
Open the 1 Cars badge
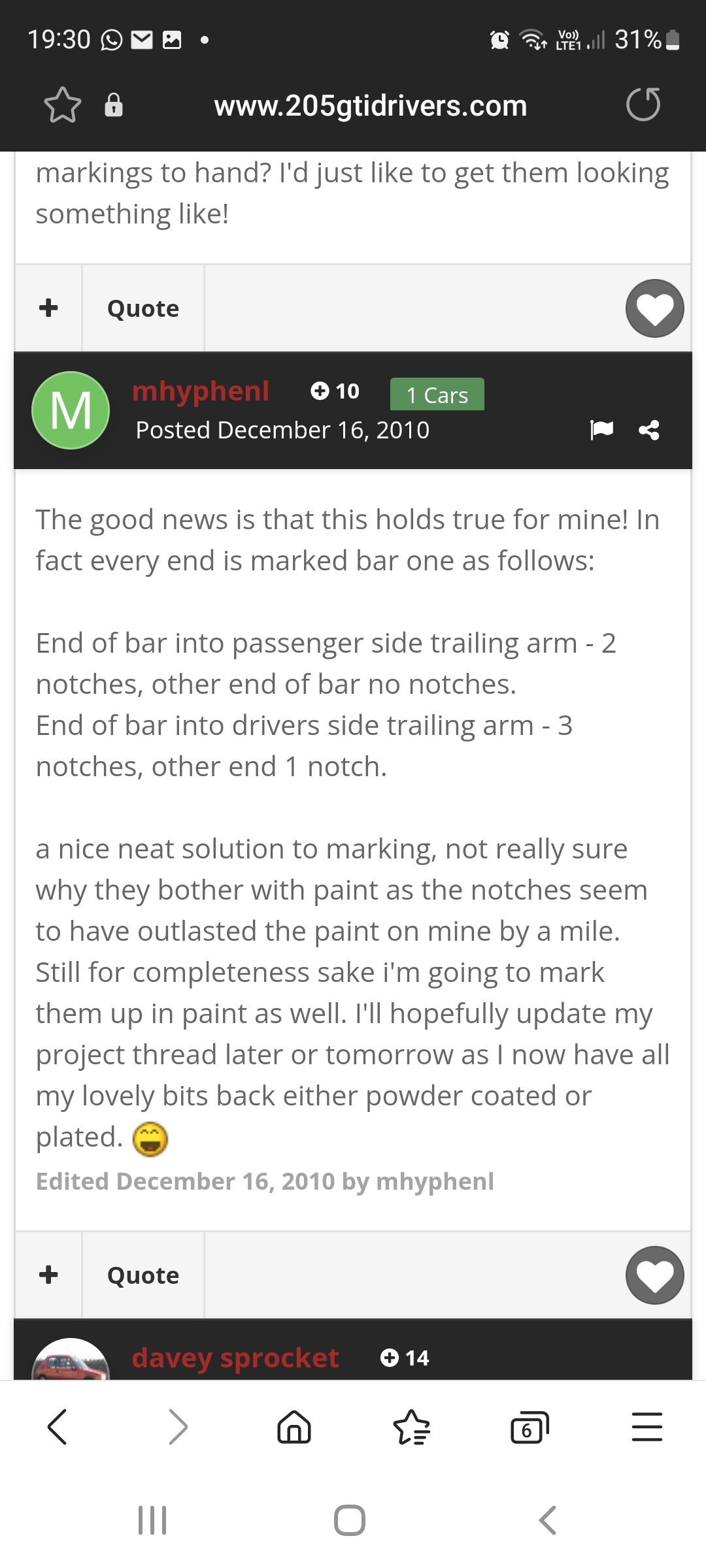click(x=437, y=395)
